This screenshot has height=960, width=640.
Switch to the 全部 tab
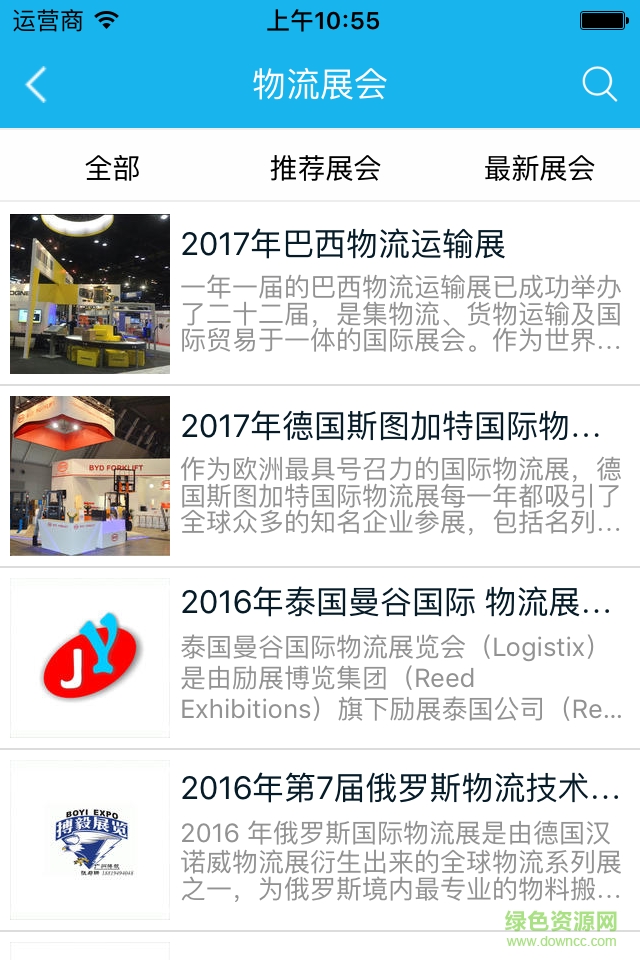click(x=113, y=168)
